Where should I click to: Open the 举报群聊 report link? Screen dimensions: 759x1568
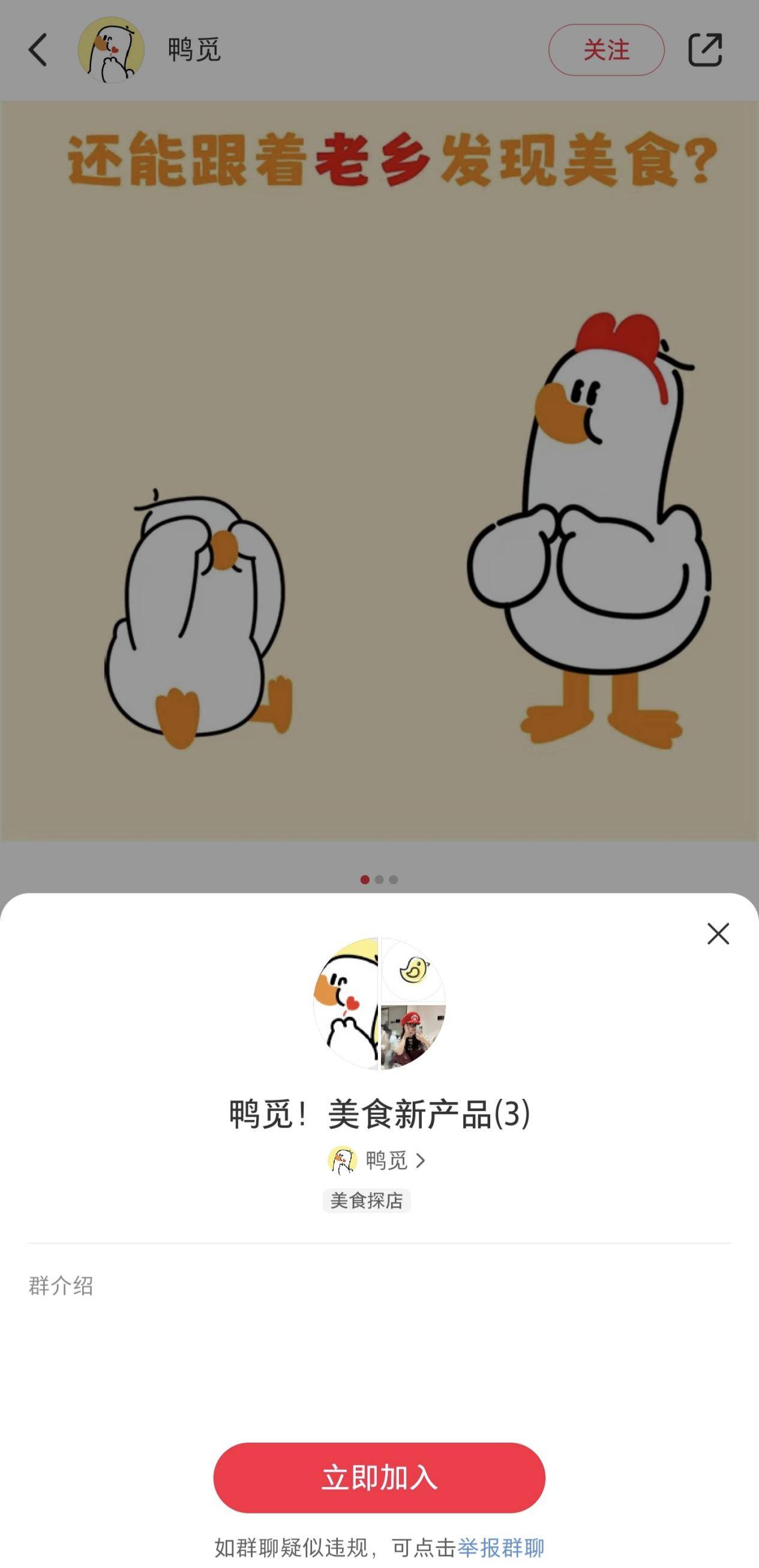point(501,1546)
